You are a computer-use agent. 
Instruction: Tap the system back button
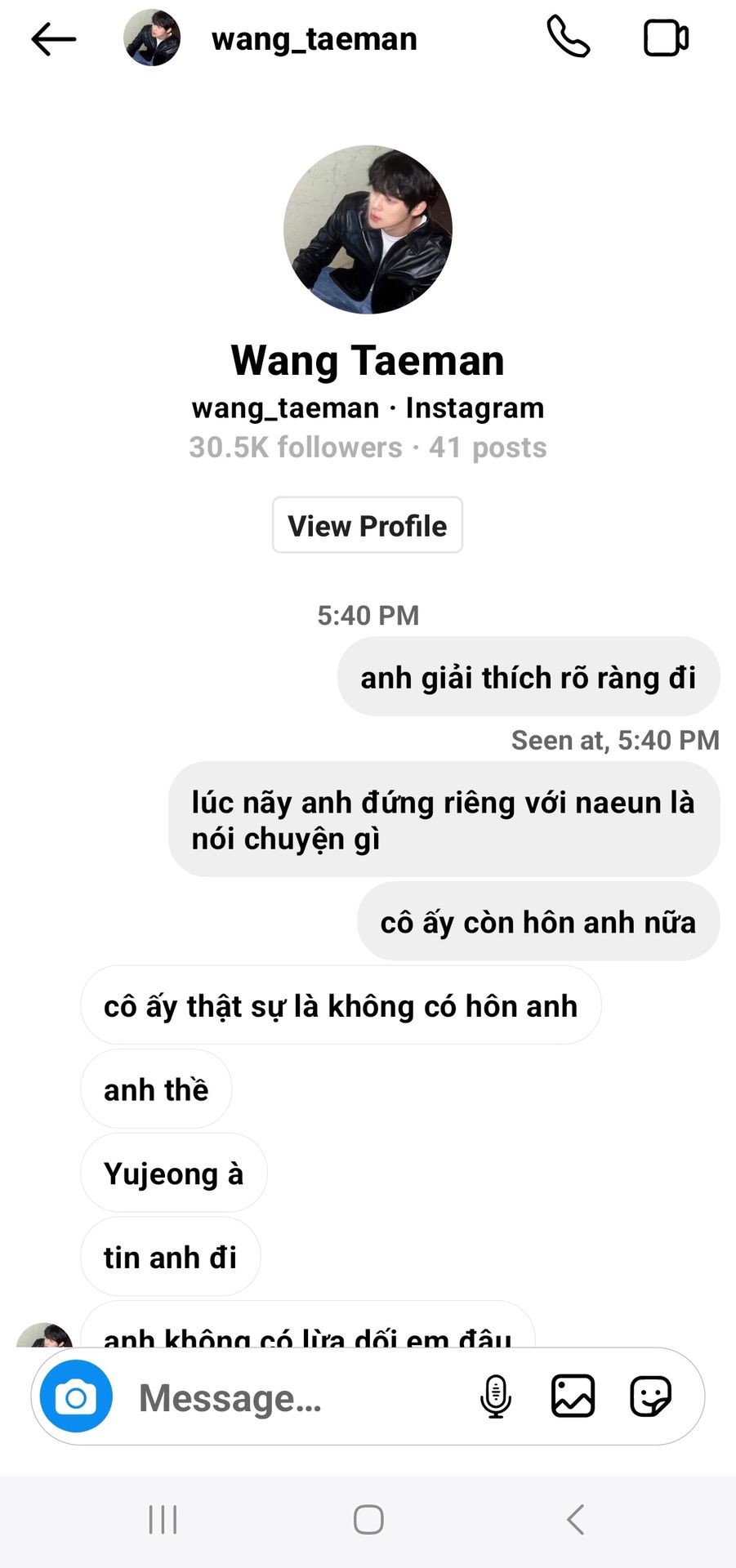[575, 1520]
